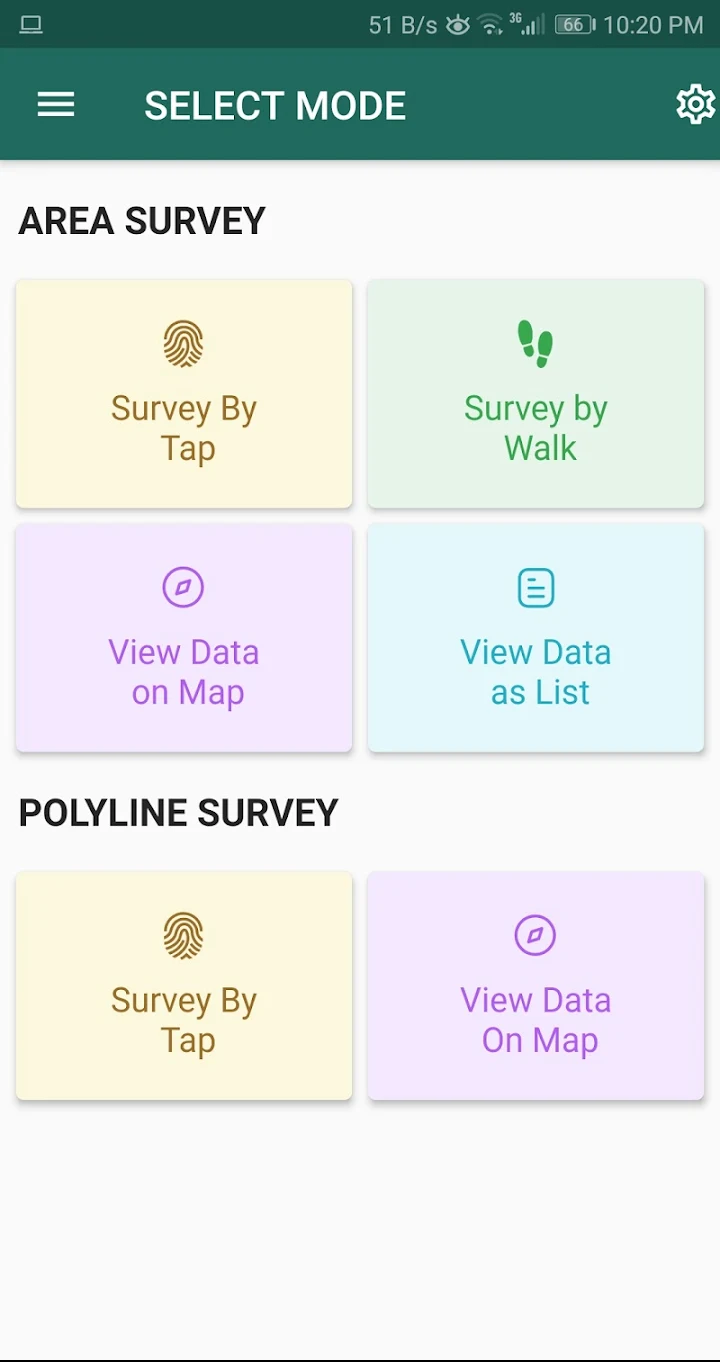Start Survey By Tap under Area Survey
Image resolution: width=720 pixels, height=1362 pixels.
184,394
